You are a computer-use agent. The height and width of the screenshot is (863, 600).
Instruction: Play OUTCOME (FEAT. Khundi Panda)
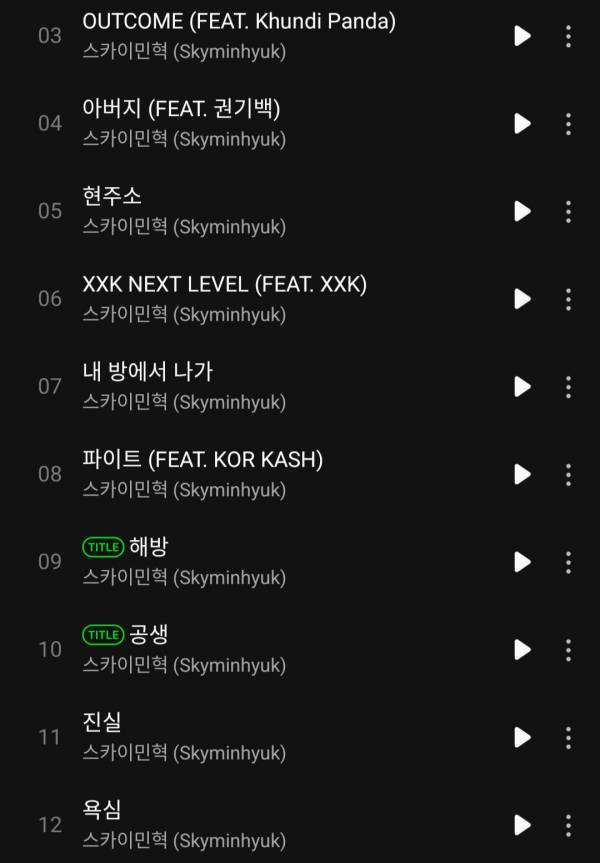(x=522, y=36)
